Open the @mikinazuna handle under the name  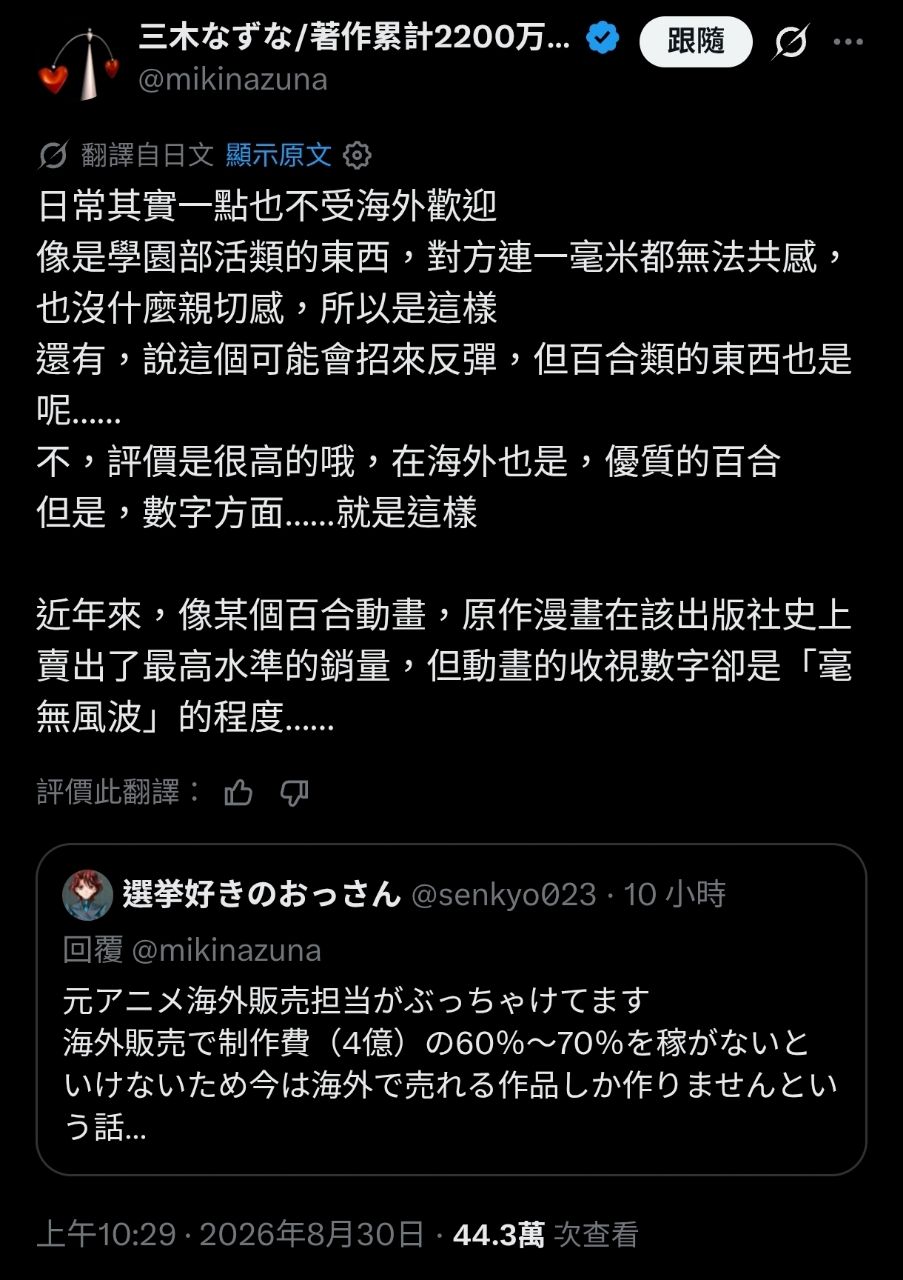point(233,80)
